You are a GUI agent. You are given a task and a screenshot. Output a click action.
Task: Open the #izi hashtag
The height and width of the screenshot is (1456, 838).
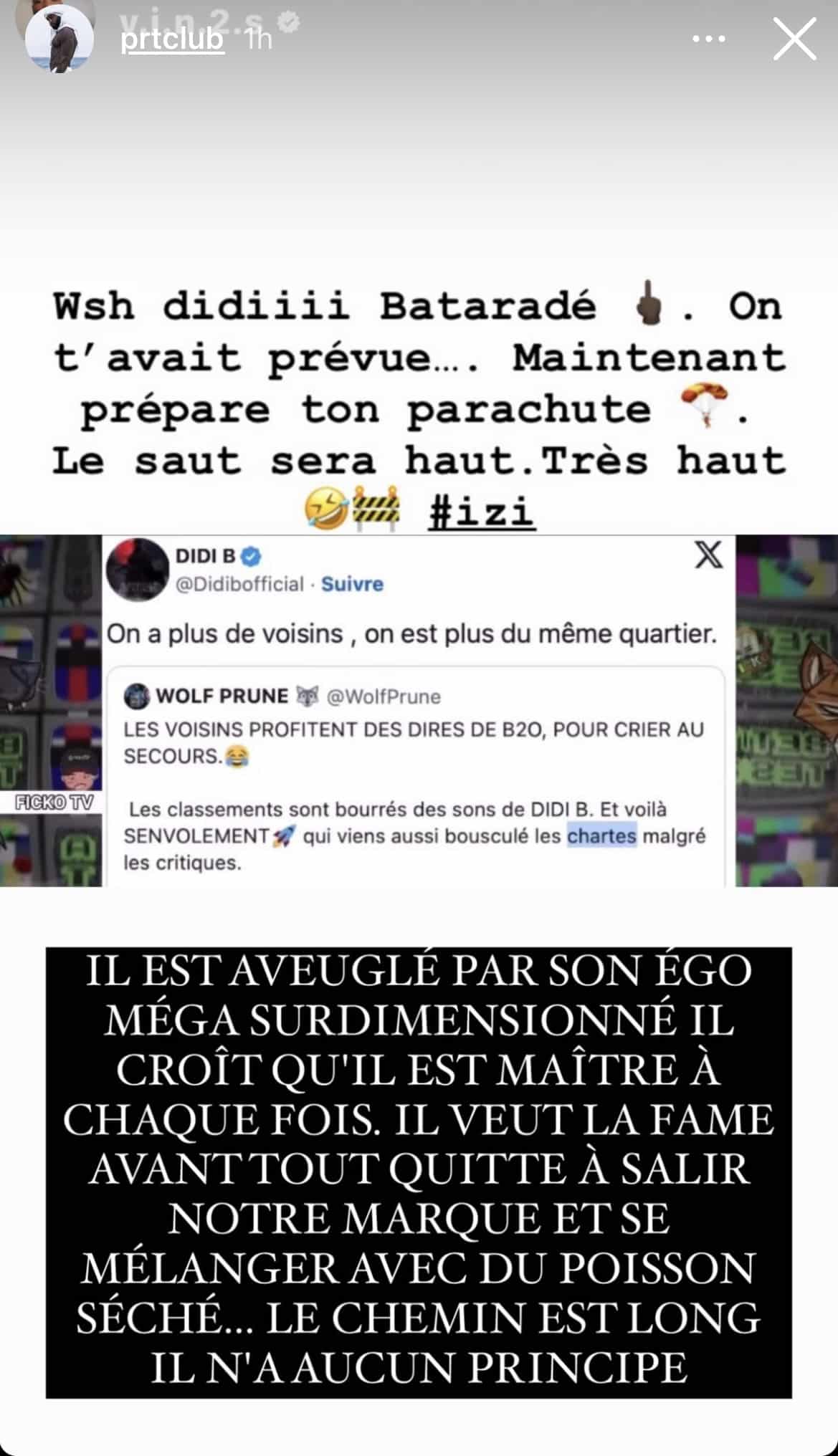481,512
